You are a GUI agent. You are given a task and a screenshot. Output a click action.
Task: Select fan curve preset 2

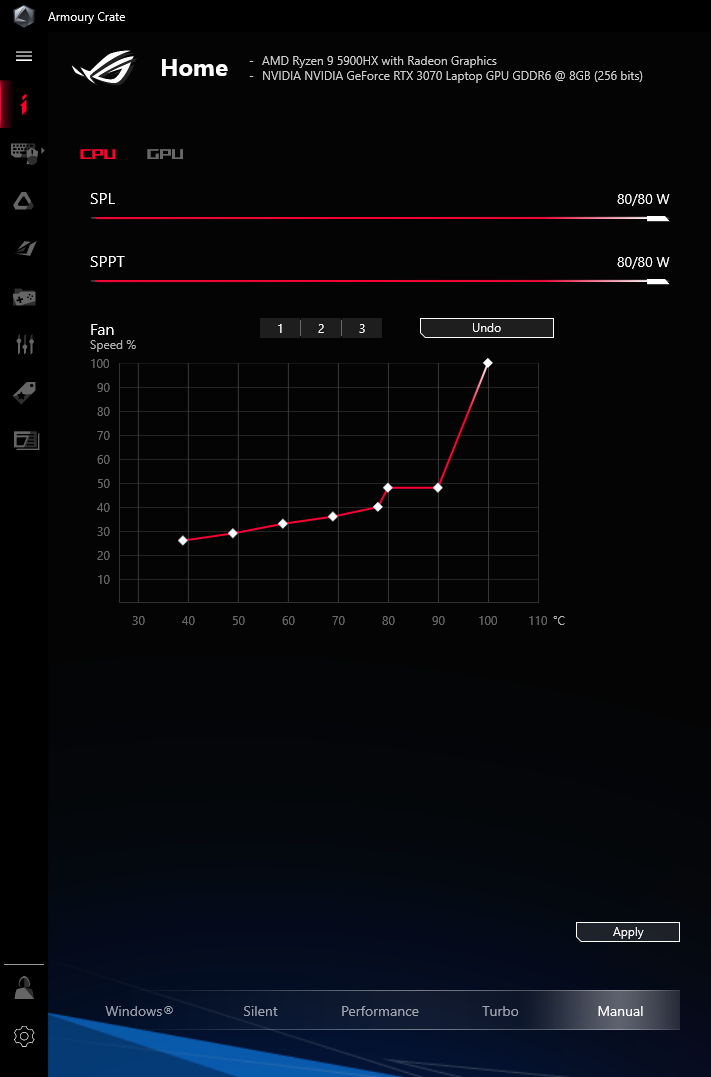point(321,328)
